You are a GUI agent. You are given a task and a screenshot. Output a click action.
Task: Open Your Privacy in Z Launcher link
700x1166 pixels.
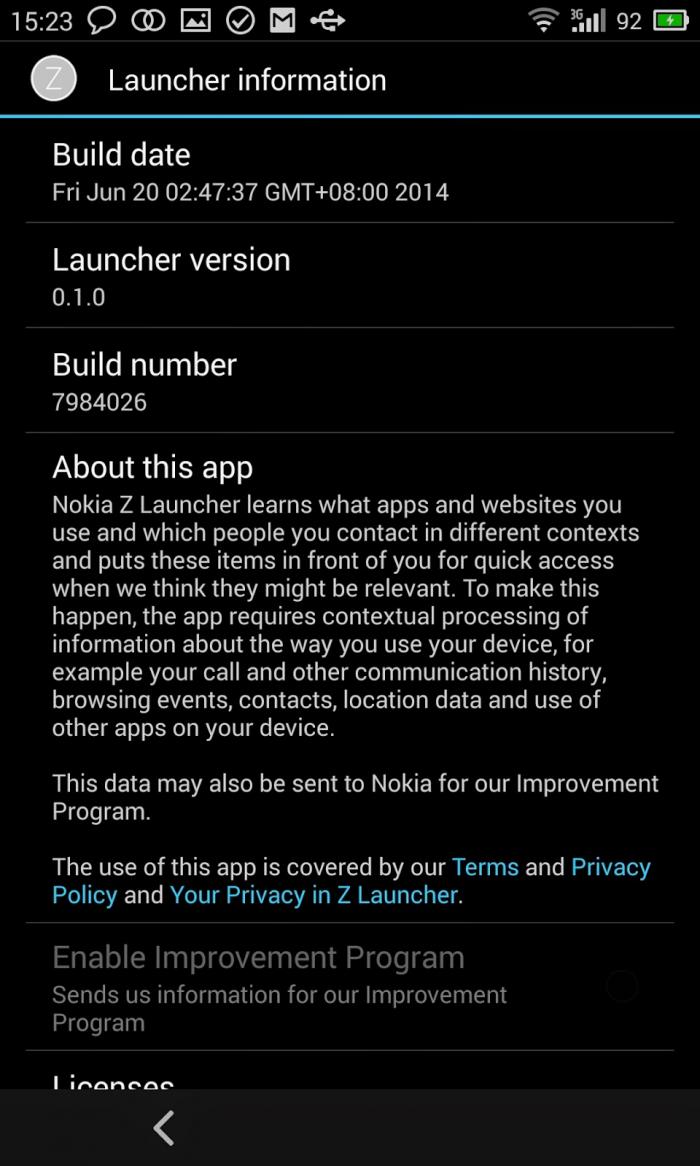coord(313,895)
